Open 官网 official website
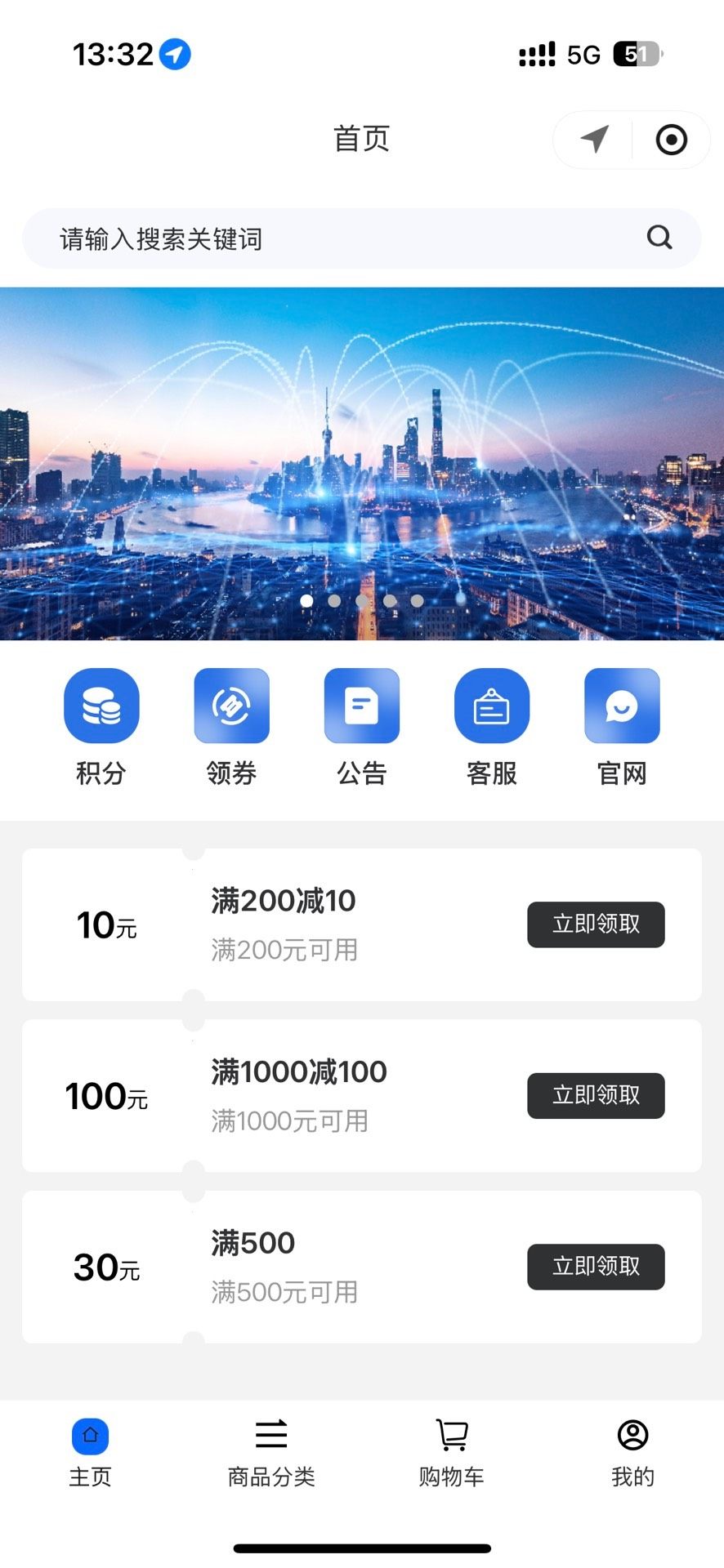This screenshot has width=724, height=1568. [622, 706]
